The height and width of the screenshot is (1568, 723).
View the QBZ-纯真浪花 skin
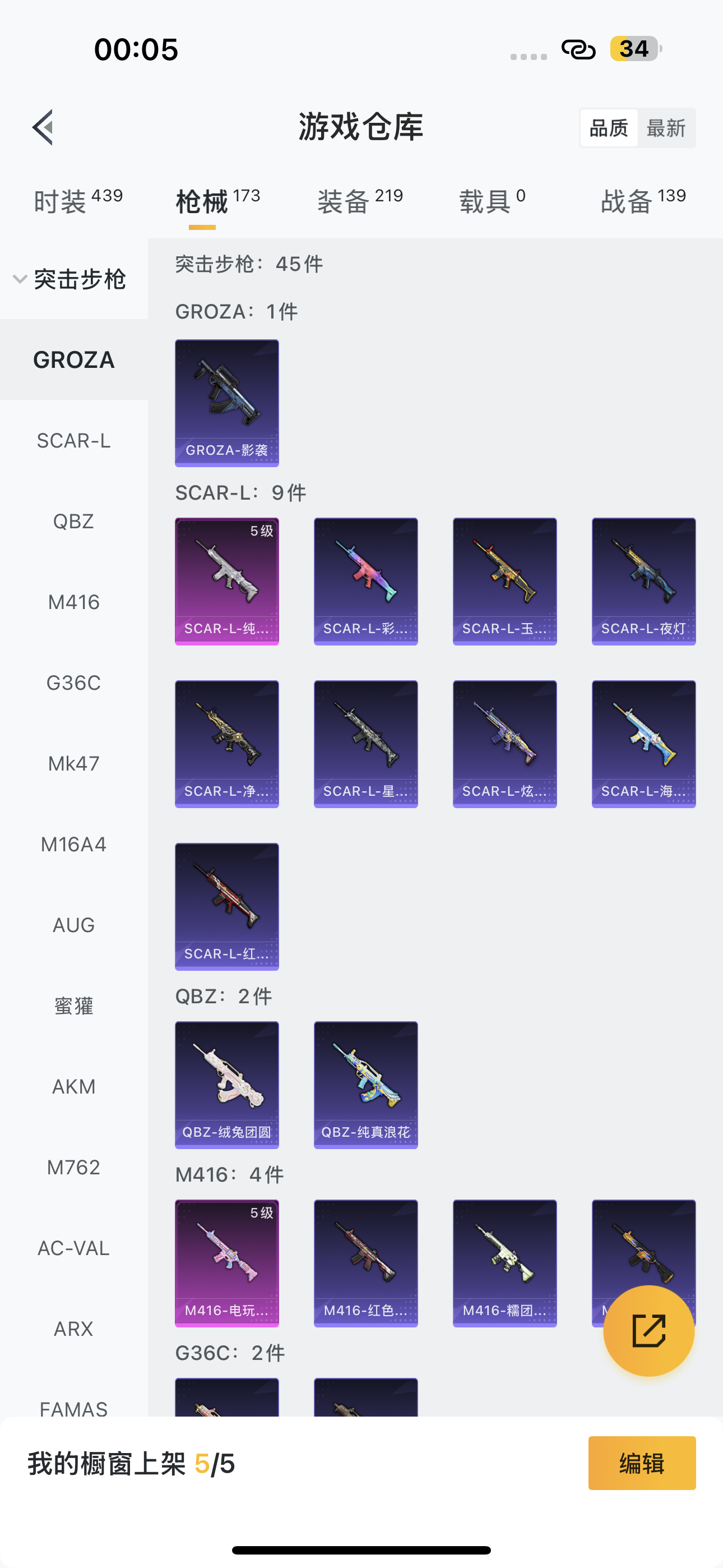(x=366, y=1085)
